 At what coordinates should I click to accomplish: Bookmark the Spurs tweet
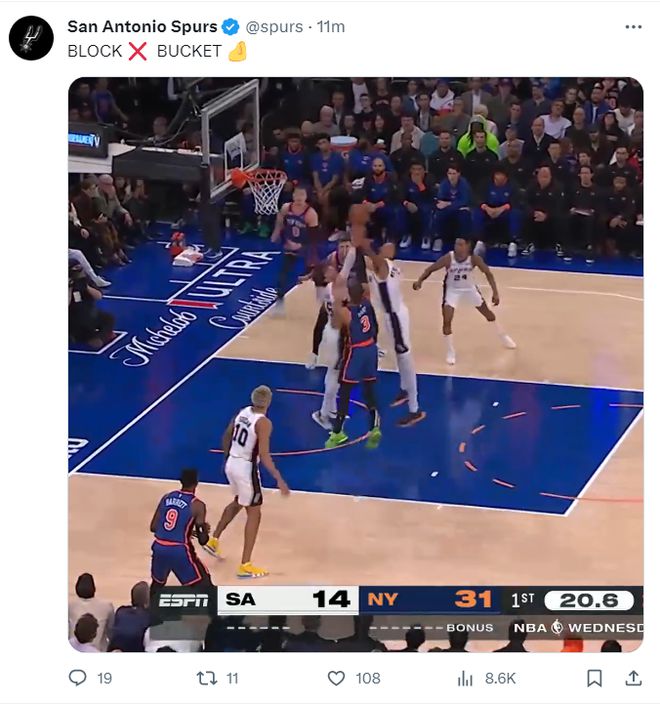coord(594,678)
